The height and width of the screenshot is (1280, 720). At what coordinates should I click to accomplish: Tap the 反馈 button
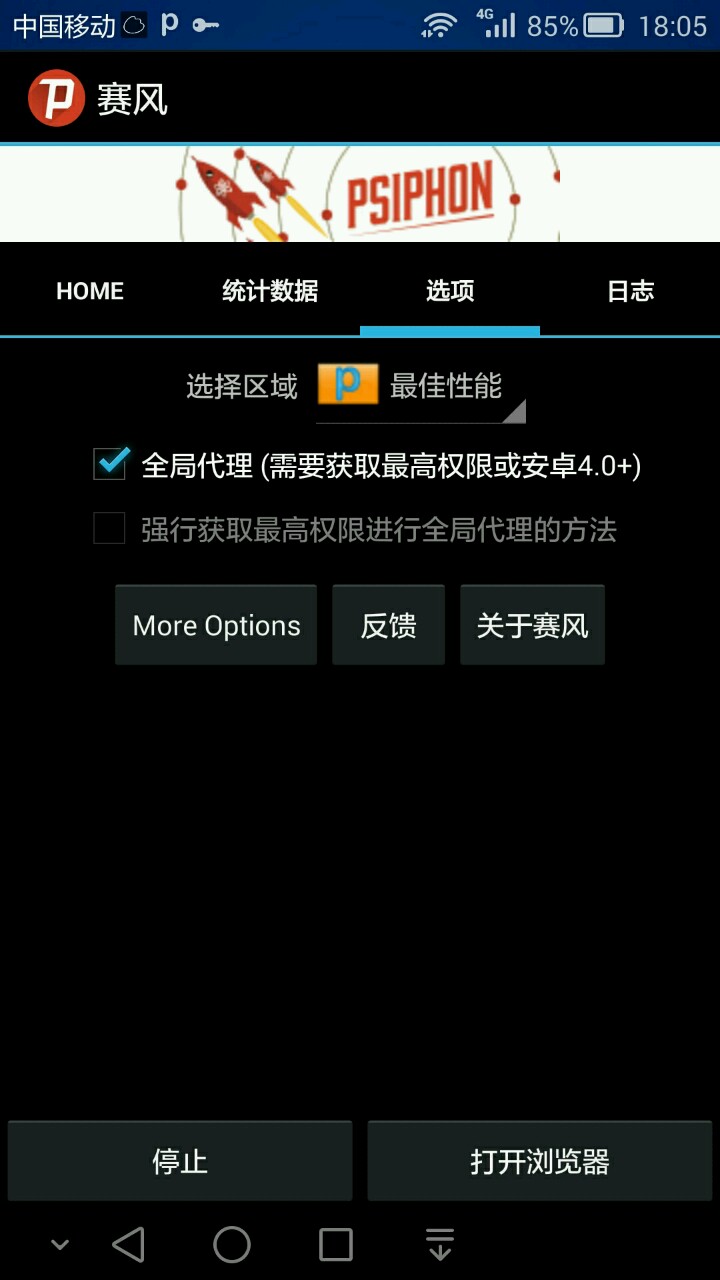point(388,626)
